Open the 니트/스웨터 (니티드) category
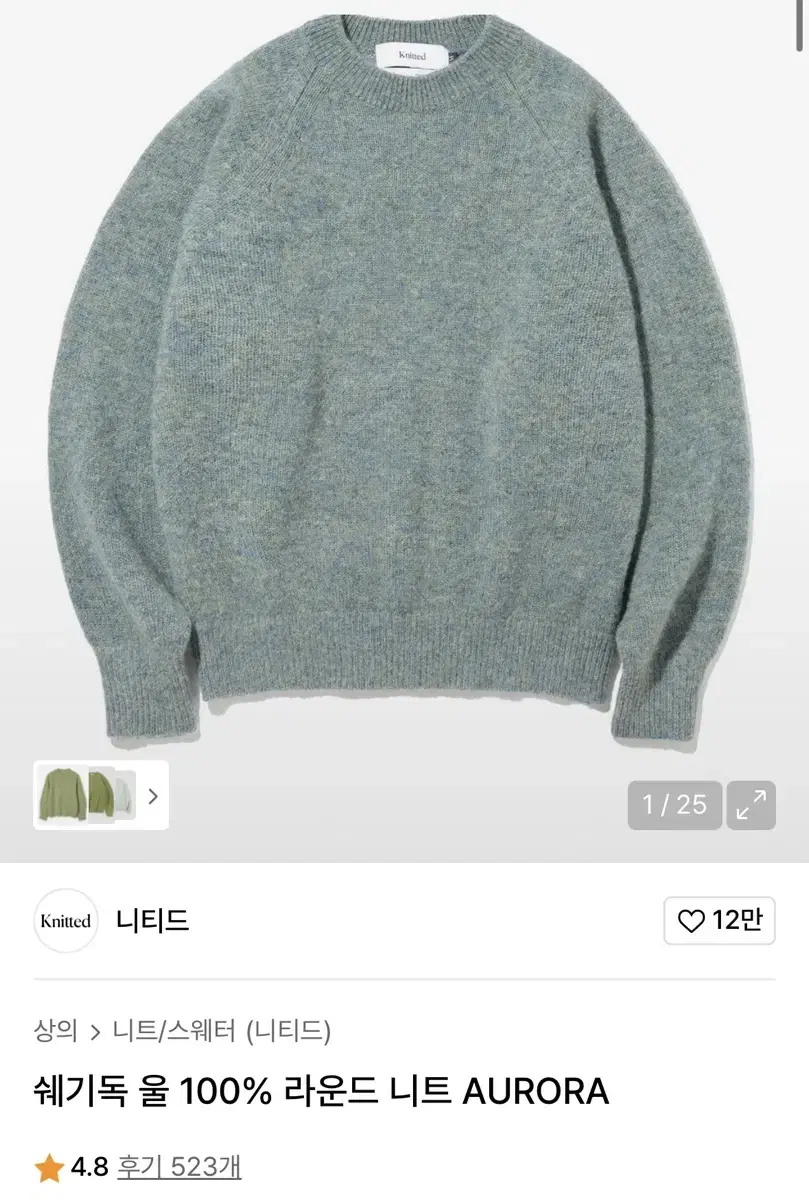 (x=221, y=1029)
